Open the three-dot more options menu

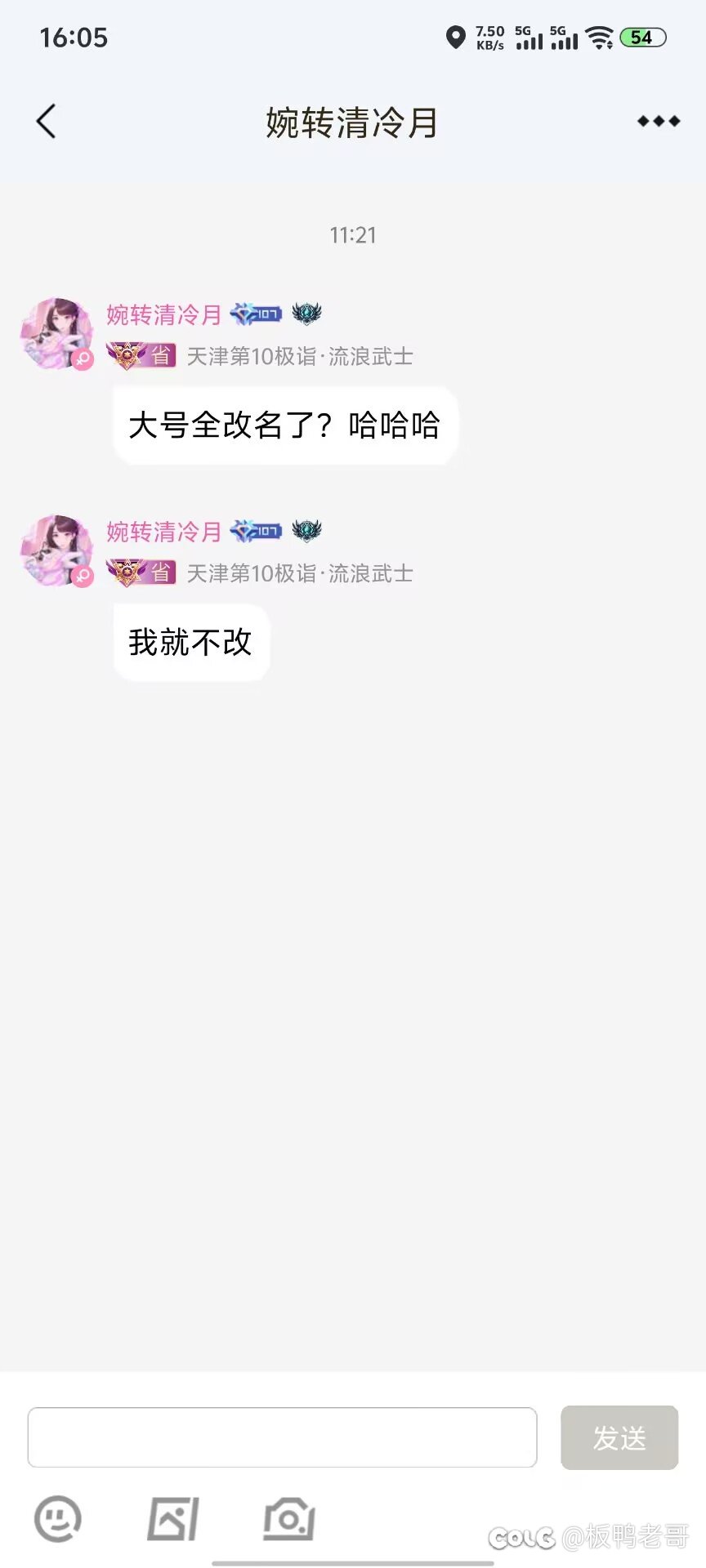pyautogui.click(x=658, y=122)
